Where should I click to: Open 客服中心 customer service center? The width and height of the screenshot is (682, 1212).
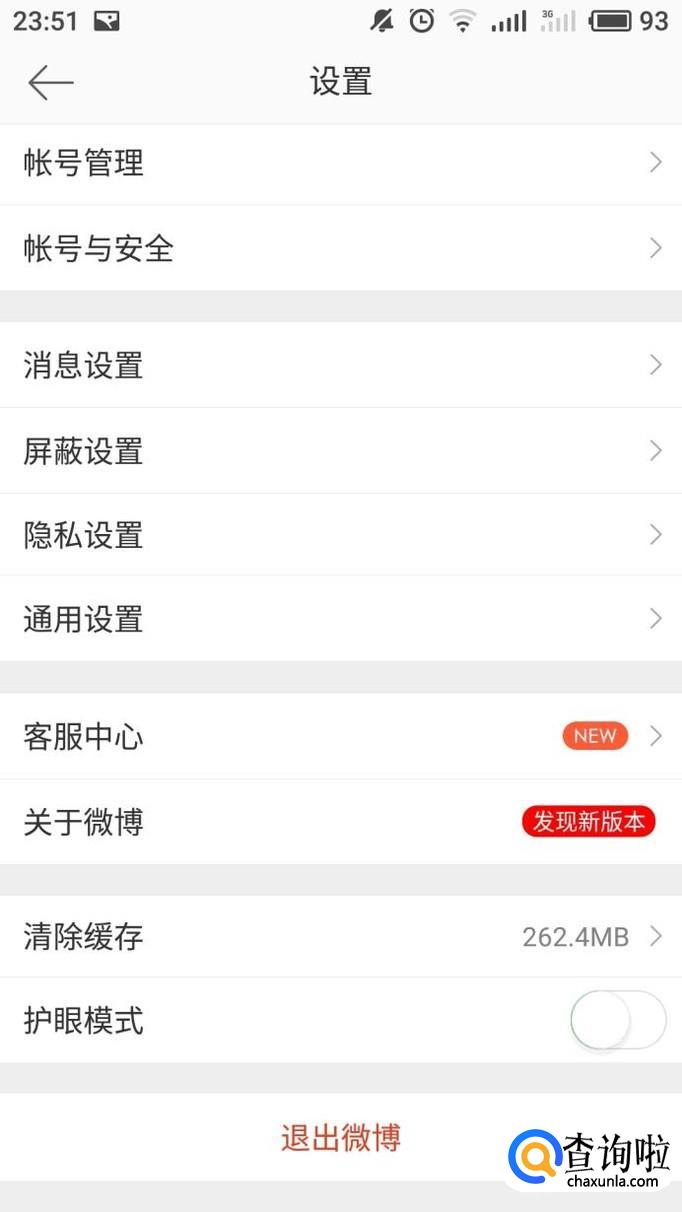pyautogui.click(x=340, y=737)
